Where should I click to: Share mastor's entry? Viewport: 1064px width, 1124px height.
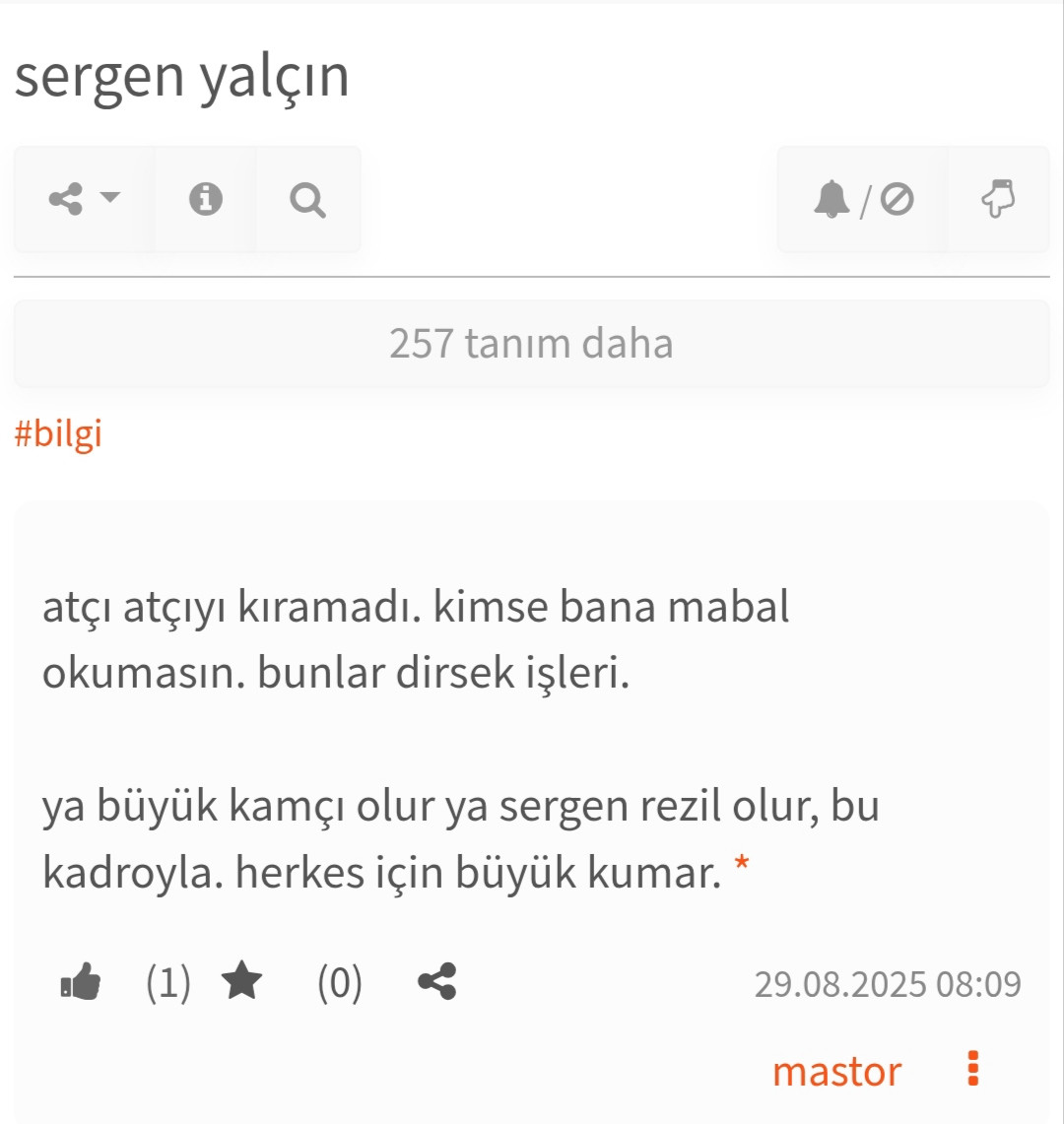coord(436,981)
